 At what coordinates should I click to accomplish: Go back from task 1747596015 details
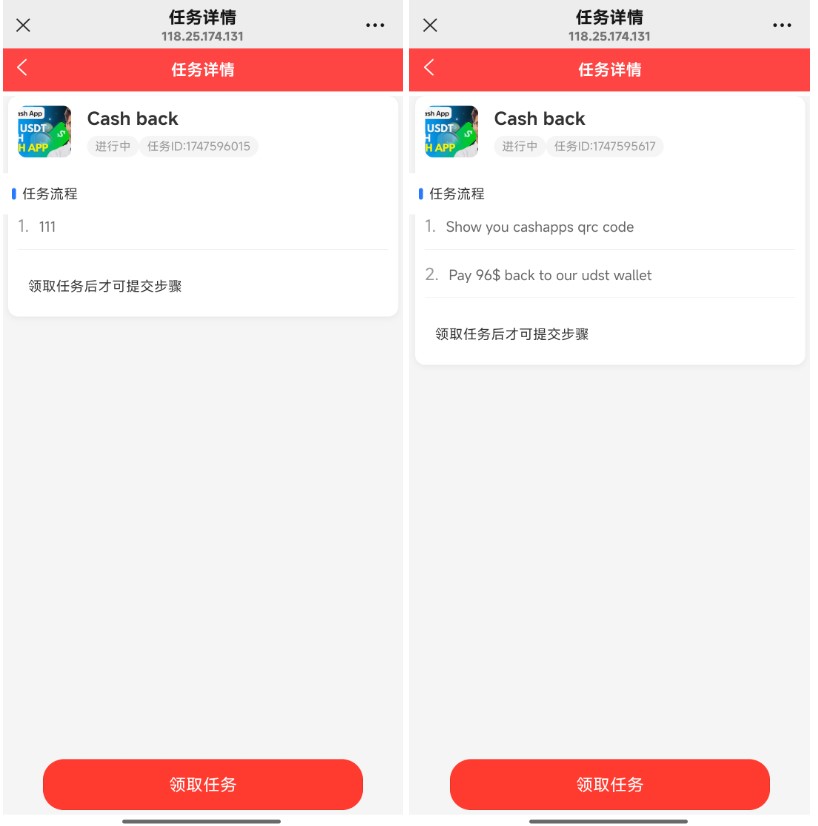pos(23,68)
